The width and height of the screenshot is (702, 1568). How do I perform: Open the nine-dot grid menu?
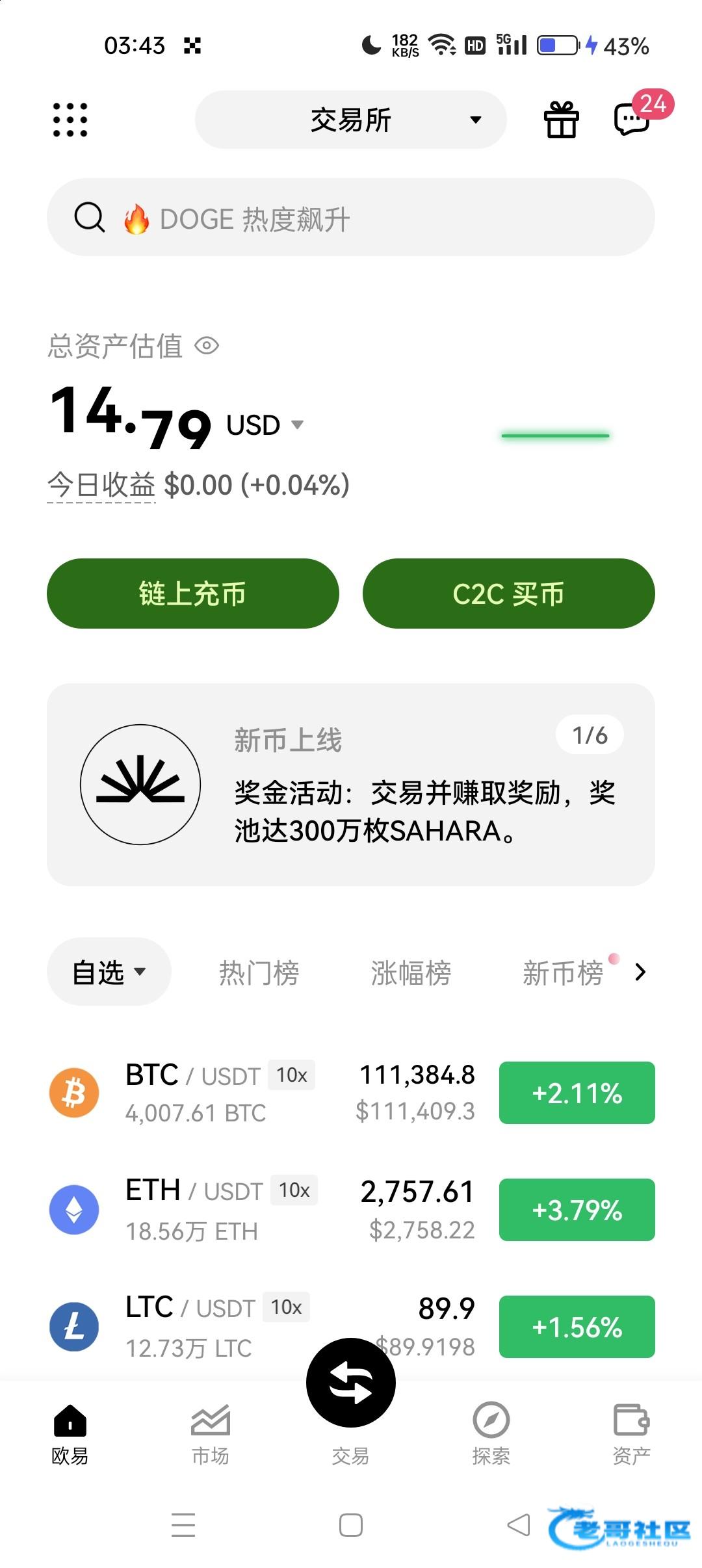[x=70, y=120]
